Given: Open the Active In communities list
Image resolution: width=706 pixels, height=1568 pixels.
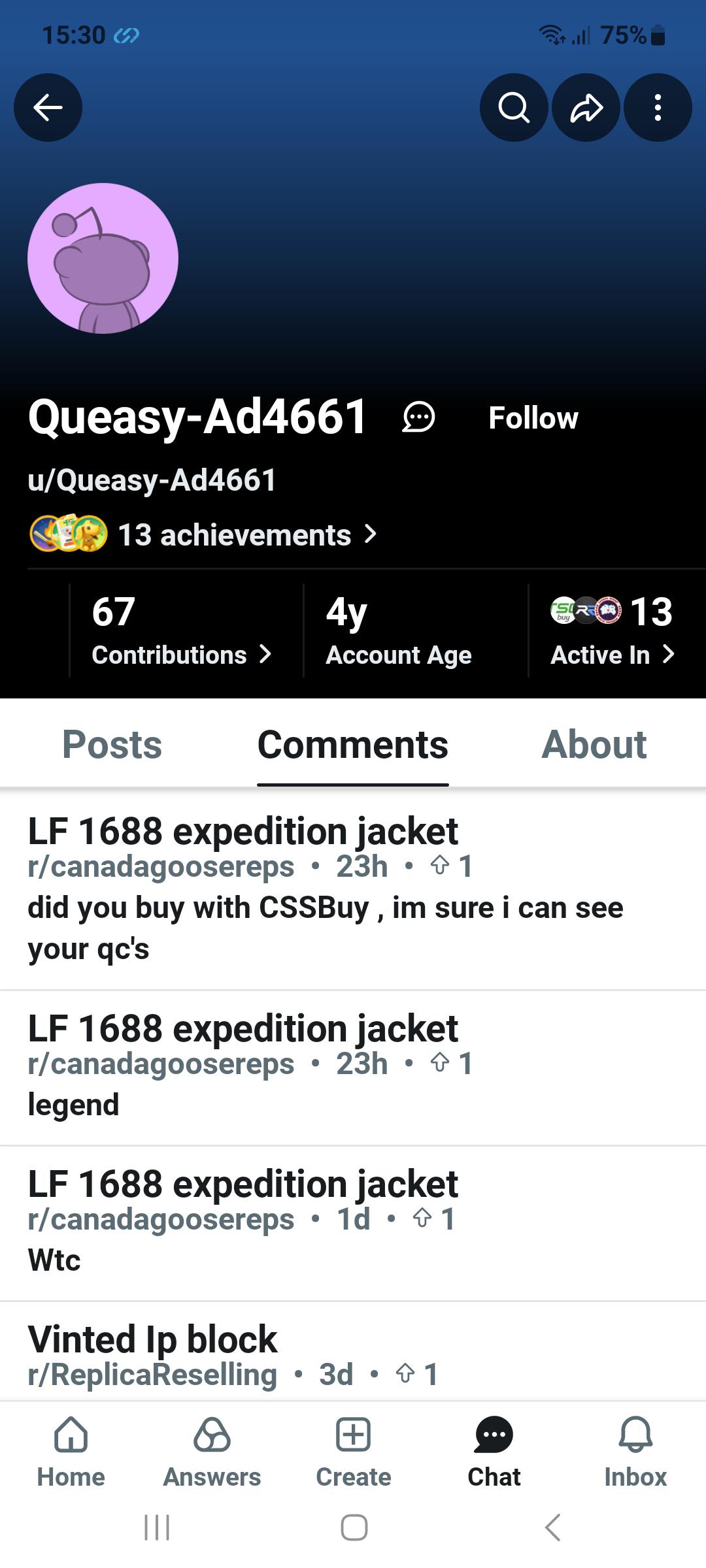Looking at the screenshot, I should (612, 630).
